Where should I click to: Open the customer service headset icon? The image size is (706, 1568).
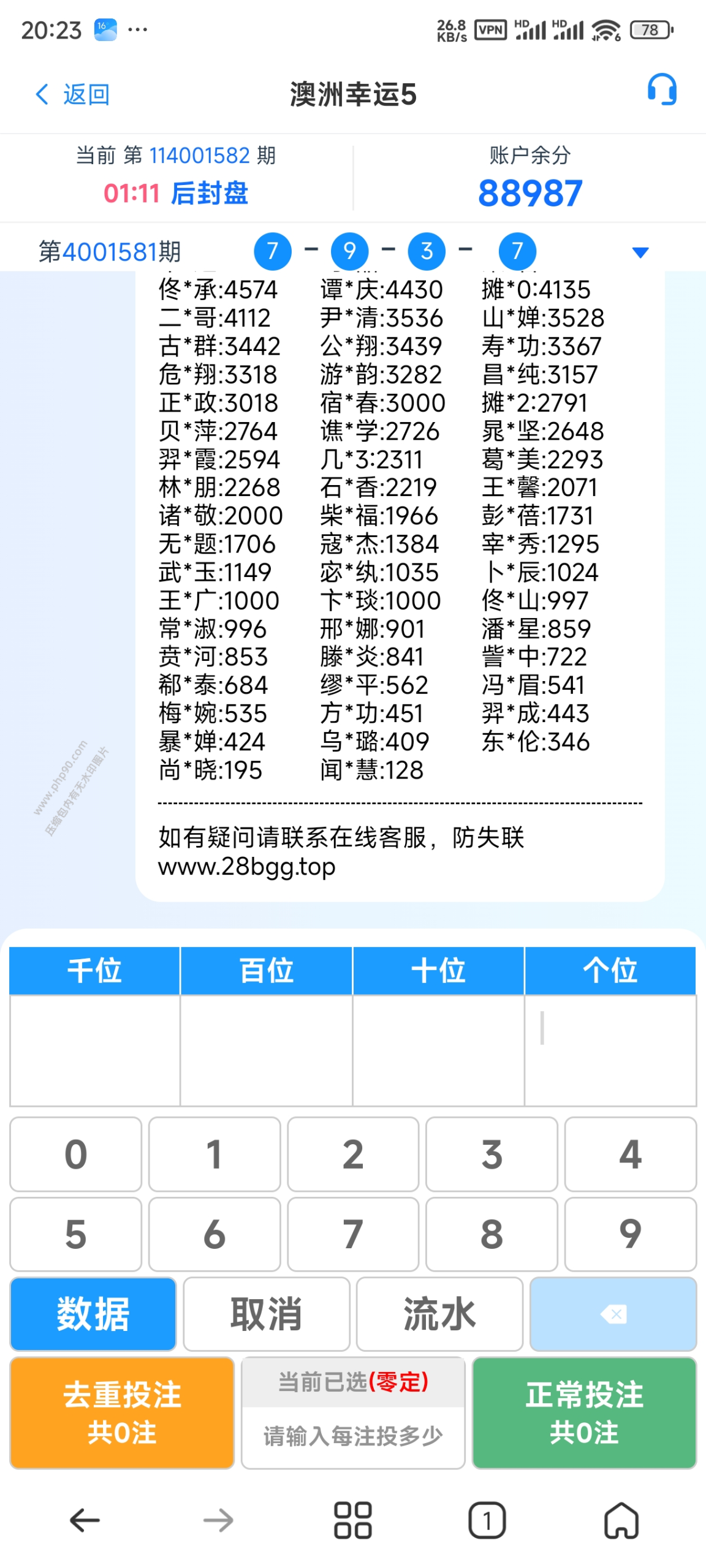(x=662, y=90)
